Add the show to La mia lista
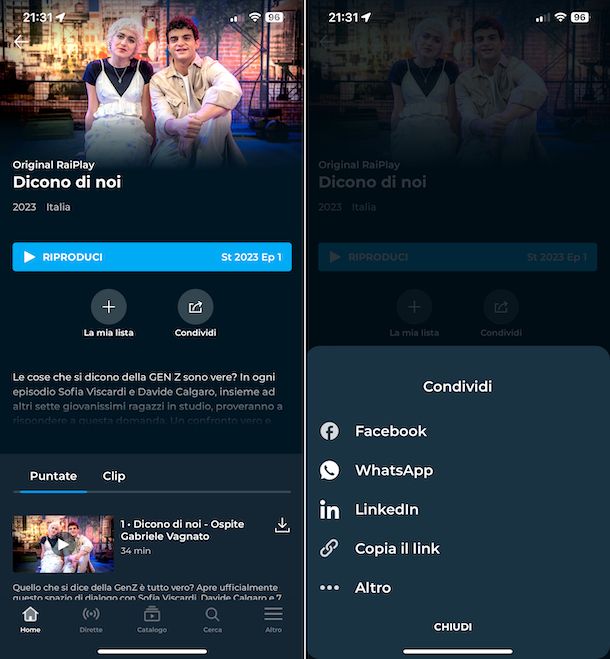 point(109,307)
